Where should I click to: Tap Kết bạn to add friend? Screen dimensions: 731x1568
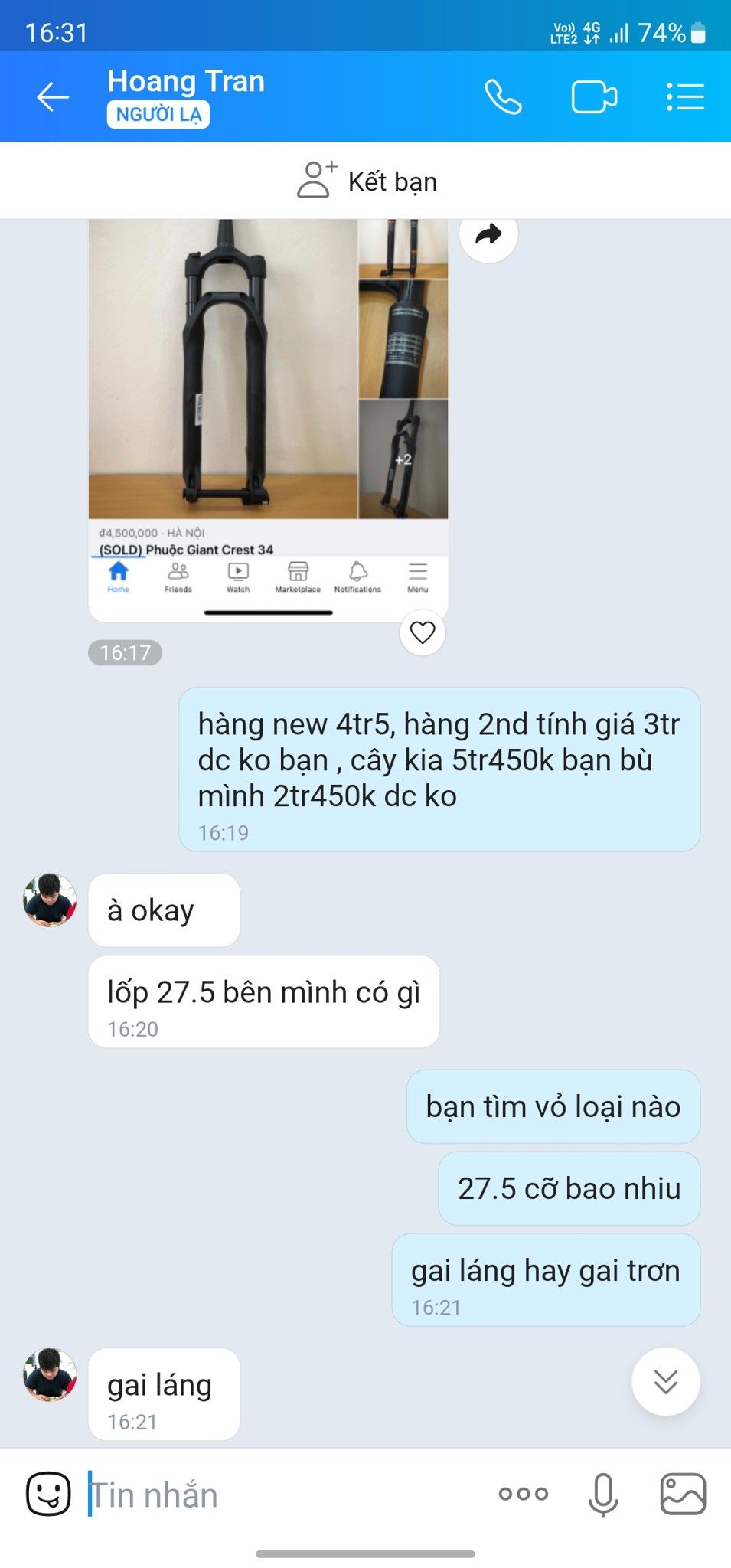(367, 181)
